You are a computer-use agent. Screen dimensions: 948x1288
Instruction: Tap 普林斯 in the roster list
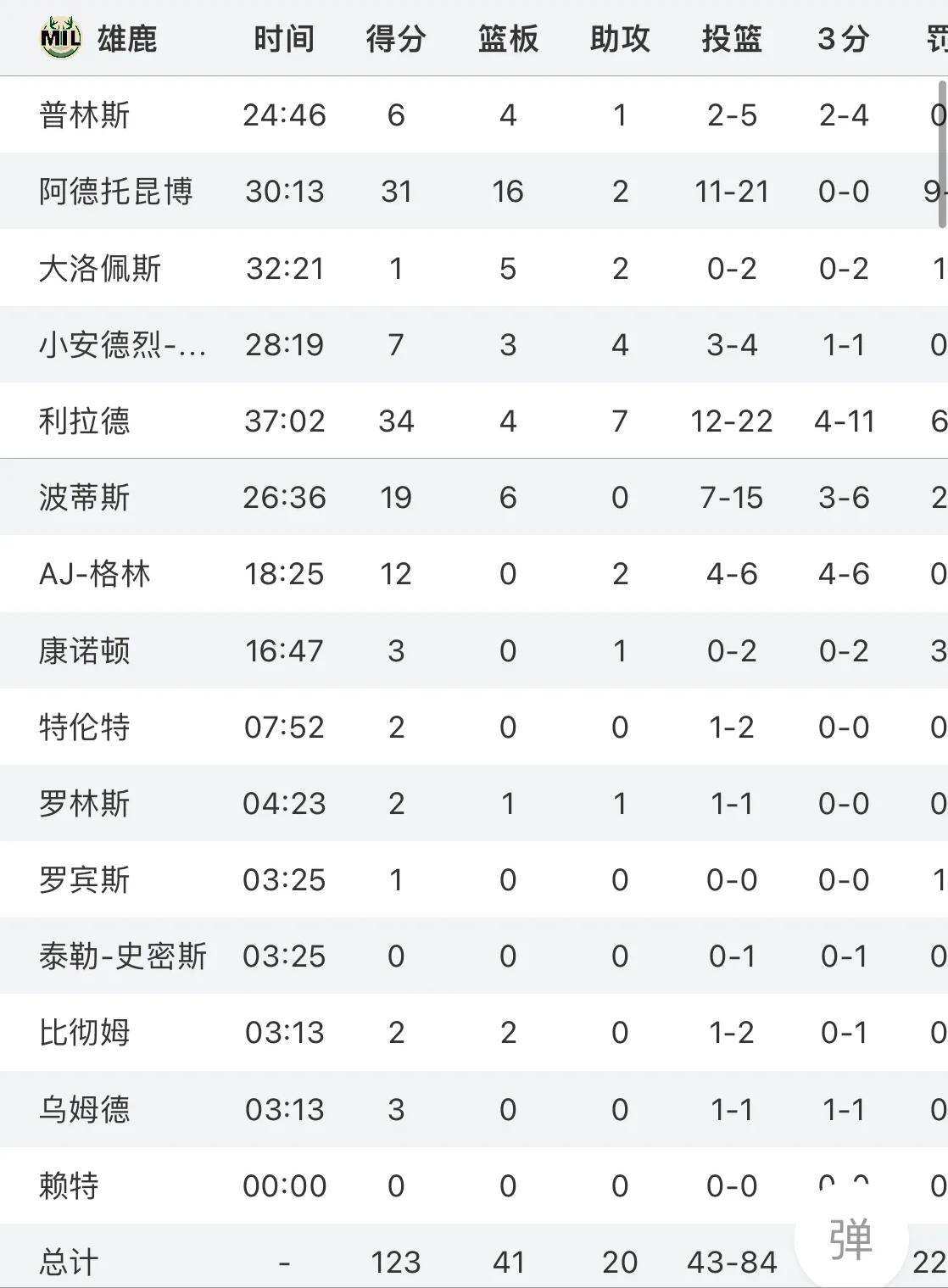[86, 115]
